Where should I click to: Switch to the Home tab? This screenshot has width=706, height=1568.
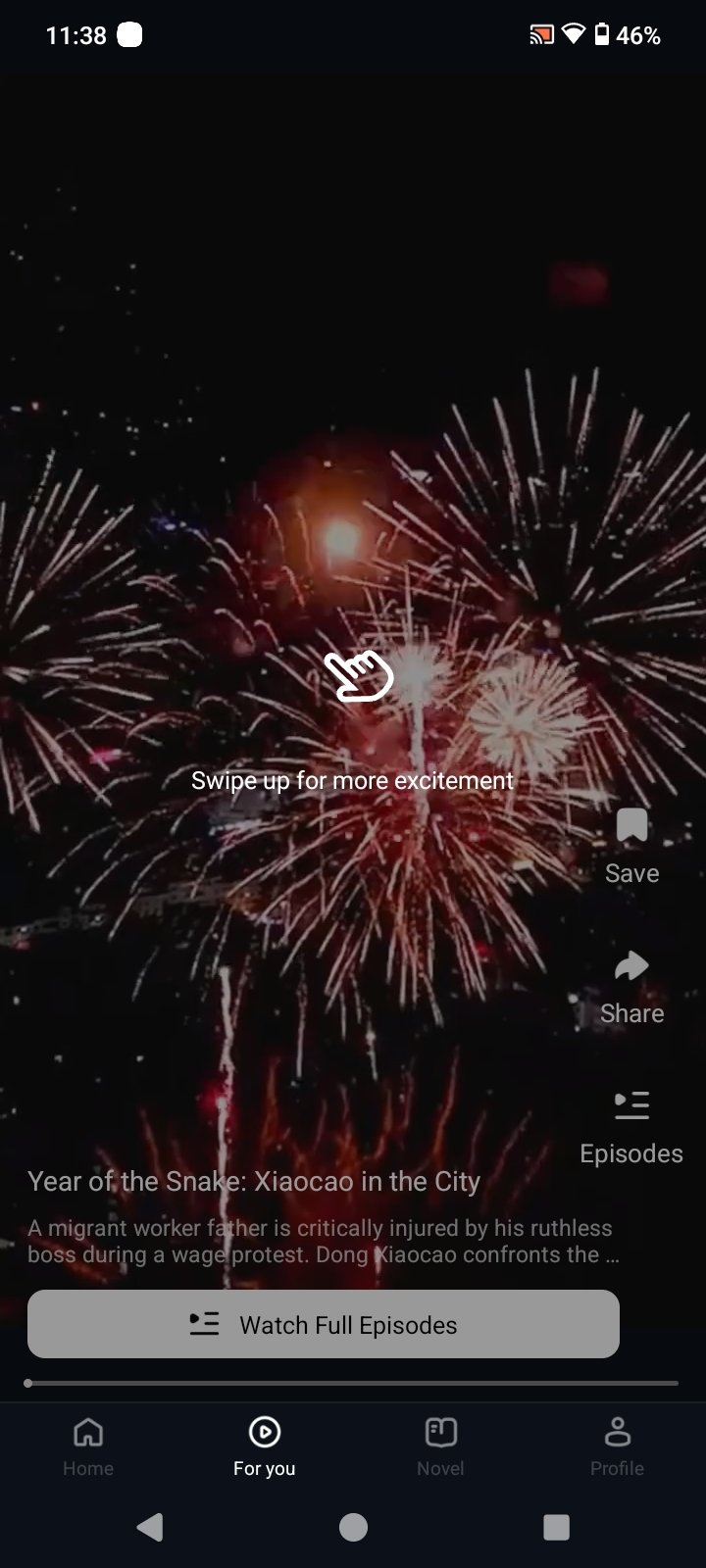pyautogui.click(x=88, y=1445)
